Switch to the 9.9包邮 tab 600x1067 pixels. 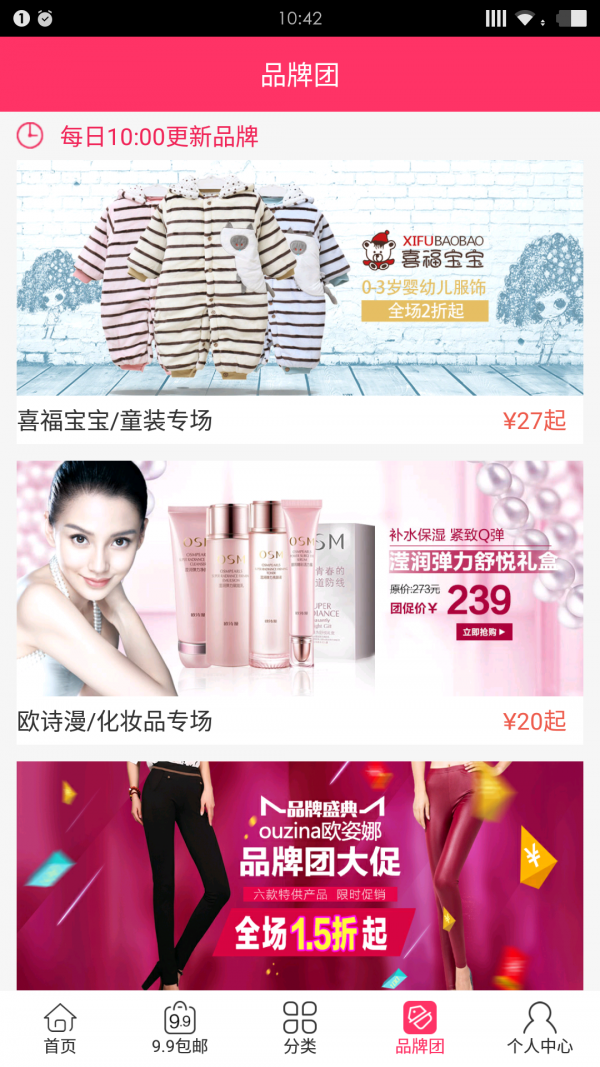coord(180,1028)
